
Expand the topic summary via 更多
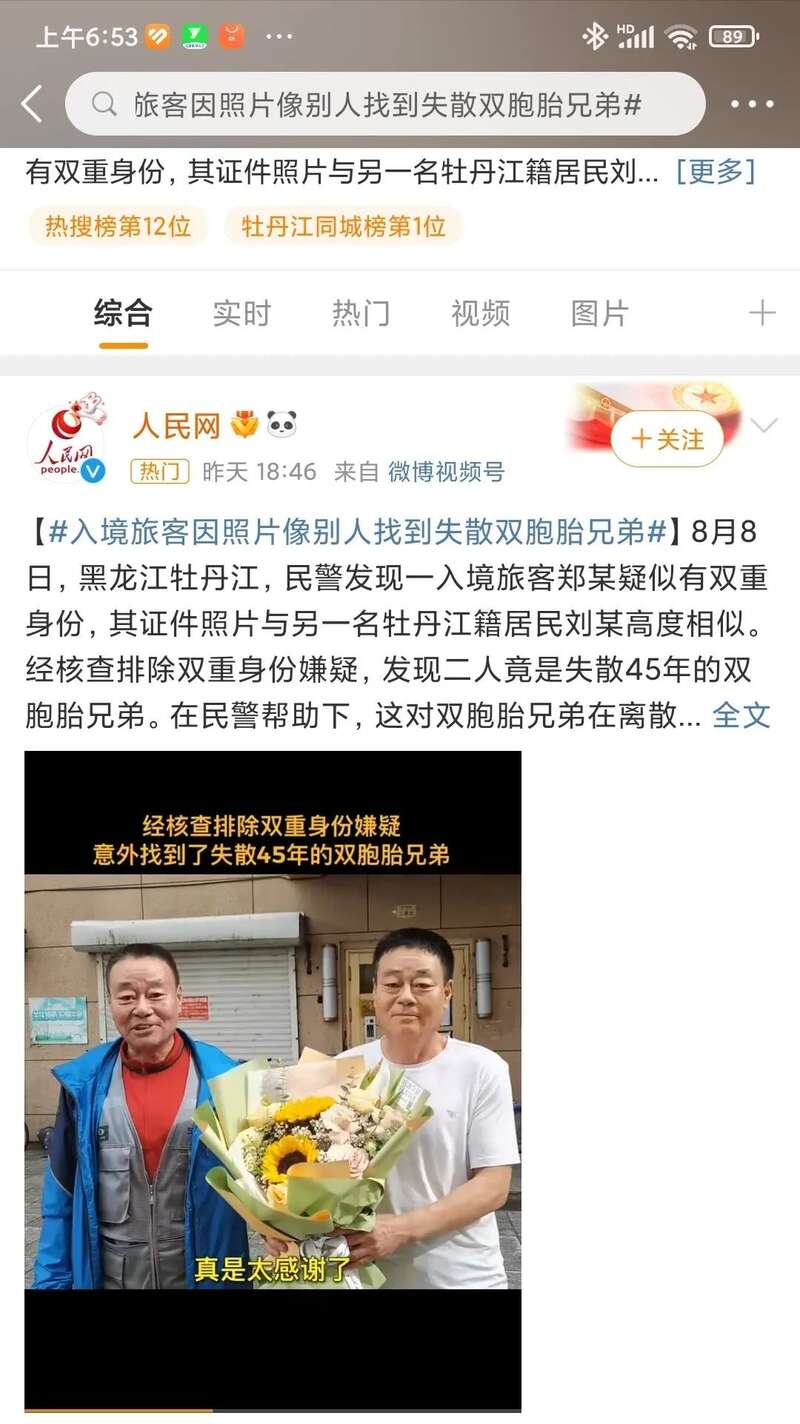click(715, 172)
